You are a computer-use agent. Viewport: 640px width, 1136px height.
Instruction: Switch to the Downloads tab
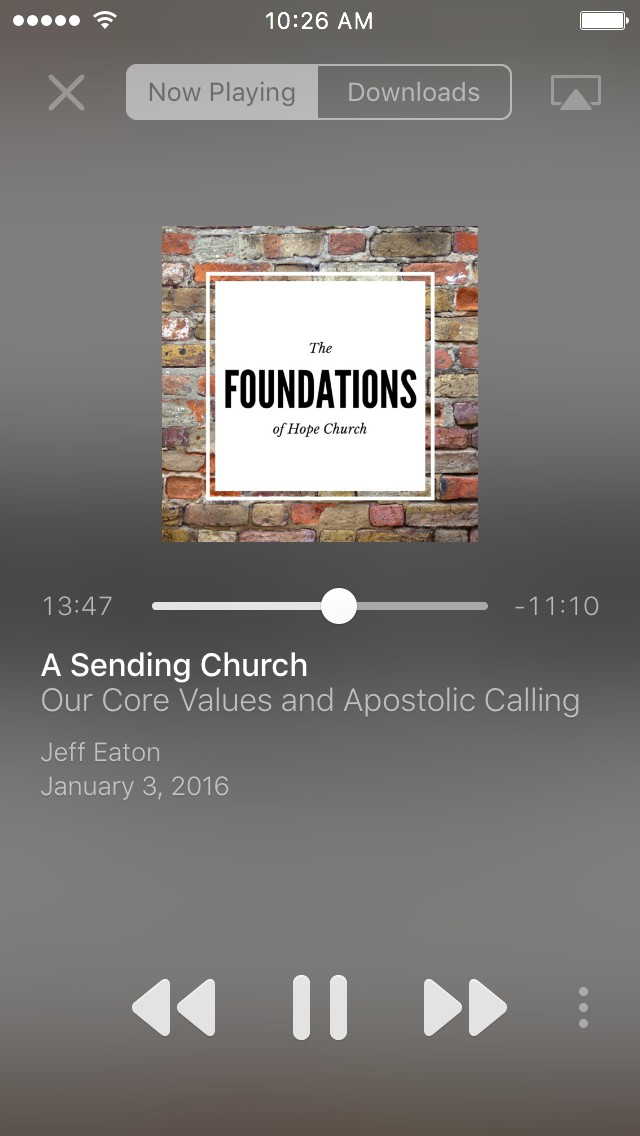coord(414,92)
